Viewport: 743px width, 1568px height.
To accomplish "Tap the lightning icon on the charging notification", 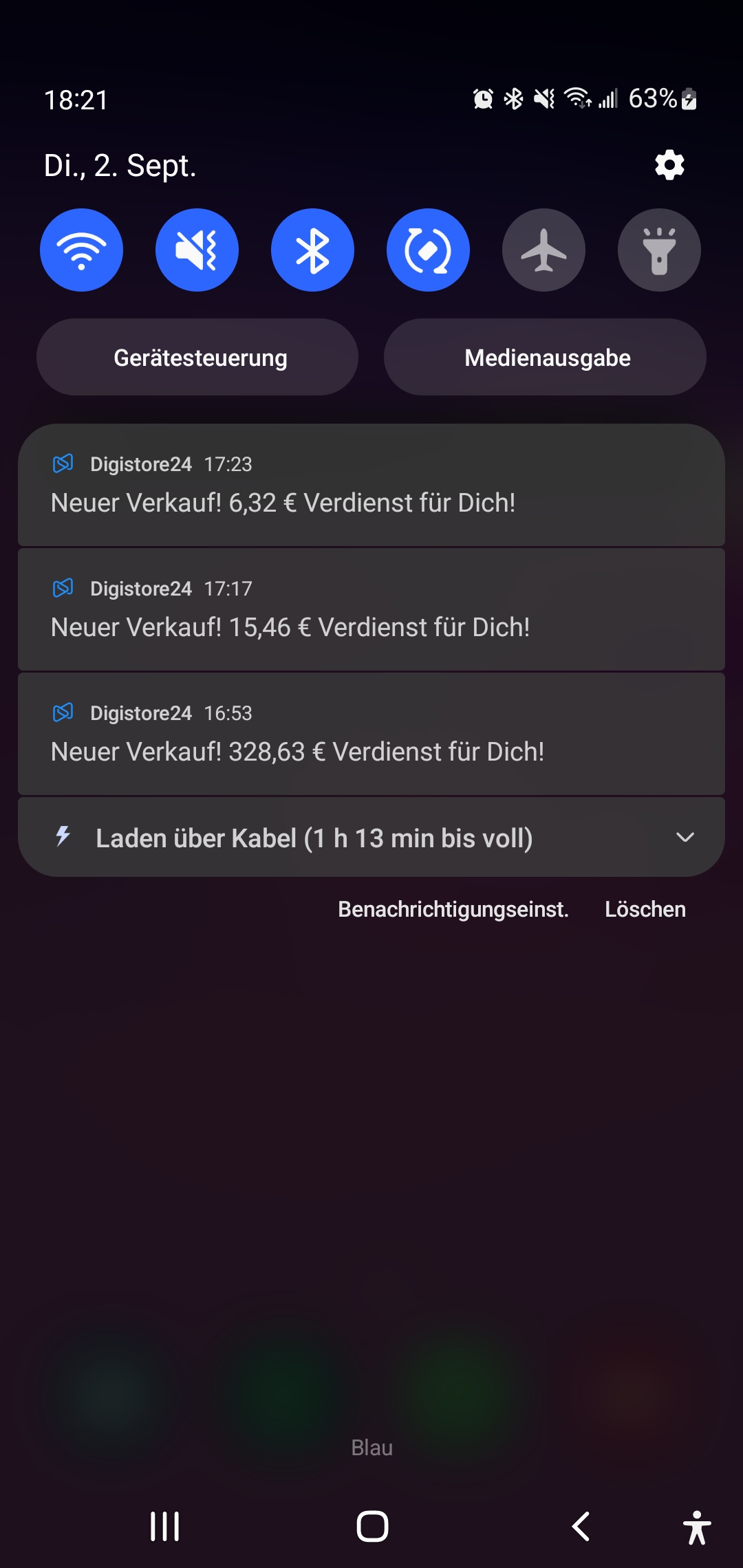I will point(63,836).
